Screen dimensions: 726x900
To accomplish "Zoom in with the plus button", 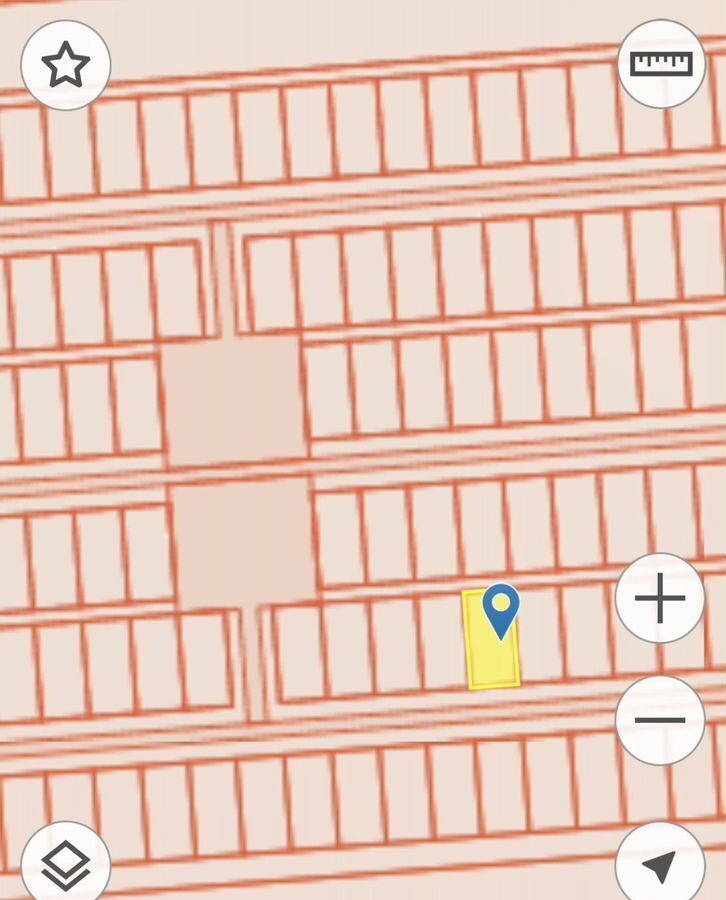I will click(x=660, y=599).
